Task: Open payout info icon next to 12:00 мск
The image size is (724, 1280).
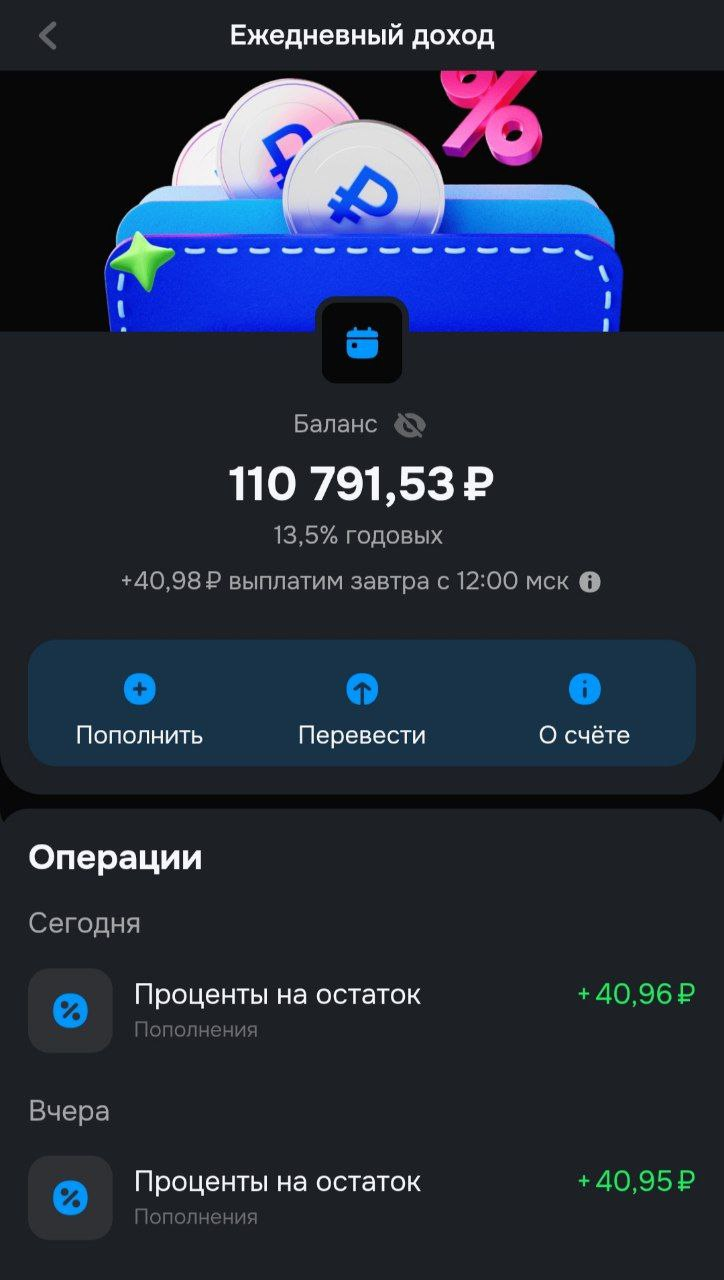Action: 591,582
